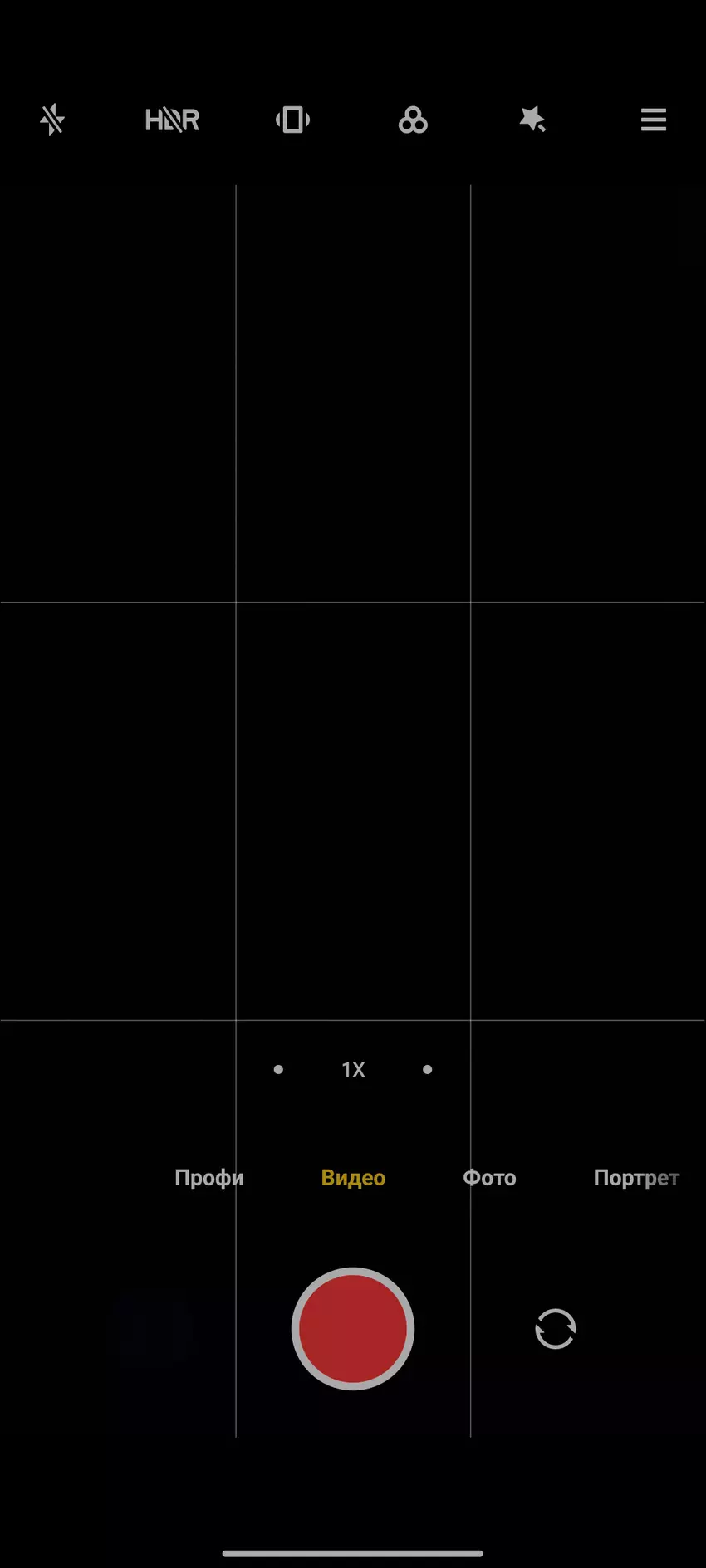Switch to Фото mode

tap(489, 1178)
